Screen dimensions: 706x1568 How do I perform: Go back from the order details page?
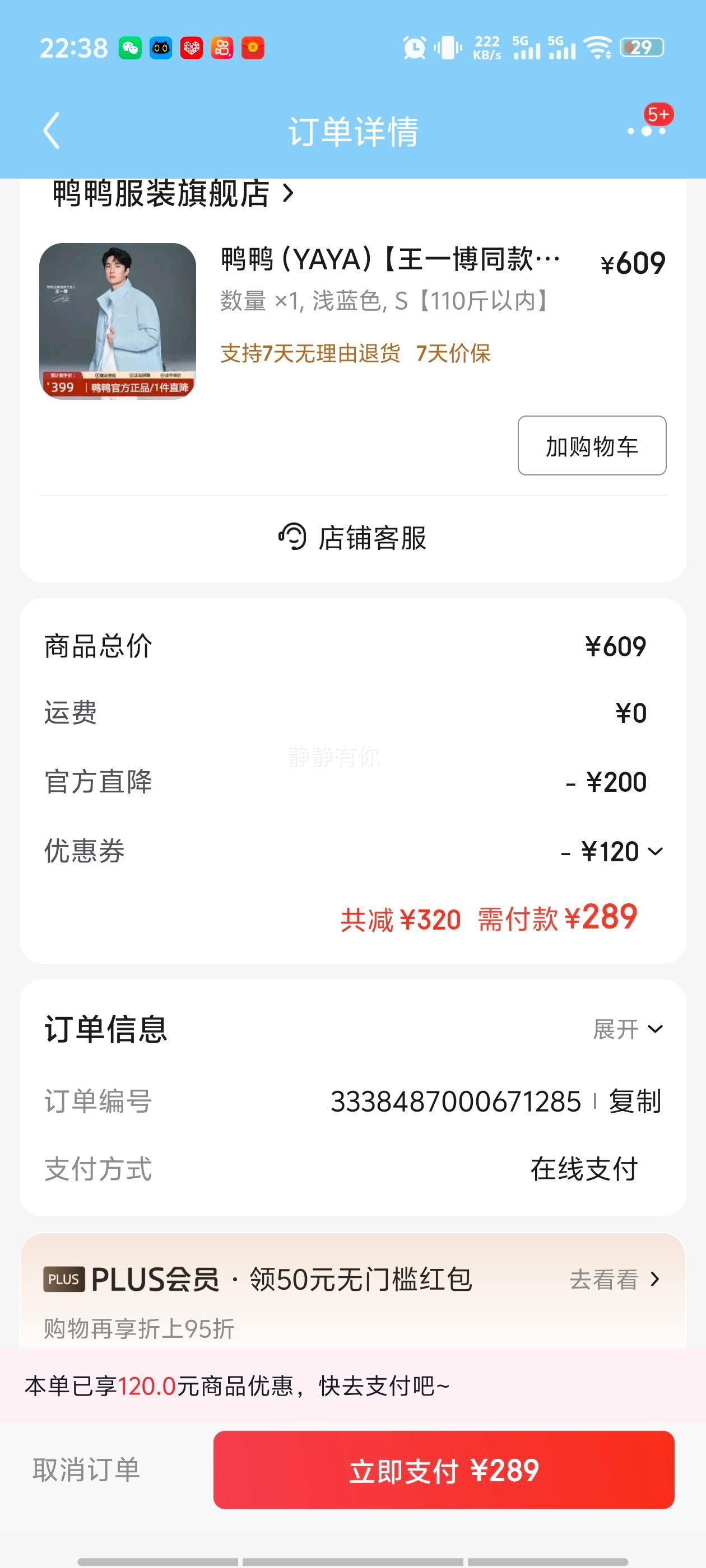coord(52,130)
